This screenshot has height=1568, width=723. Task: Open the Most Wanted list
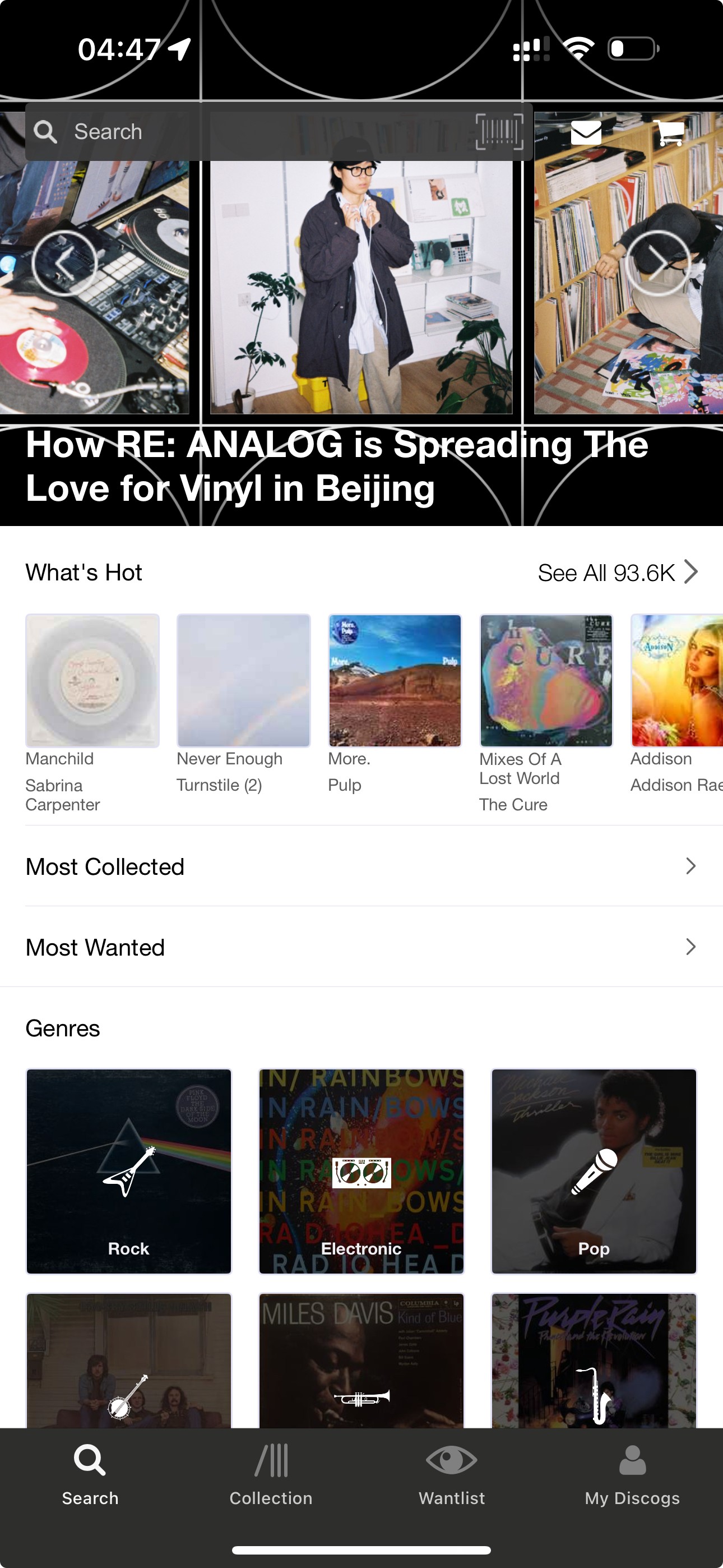[x=361, y=947]
